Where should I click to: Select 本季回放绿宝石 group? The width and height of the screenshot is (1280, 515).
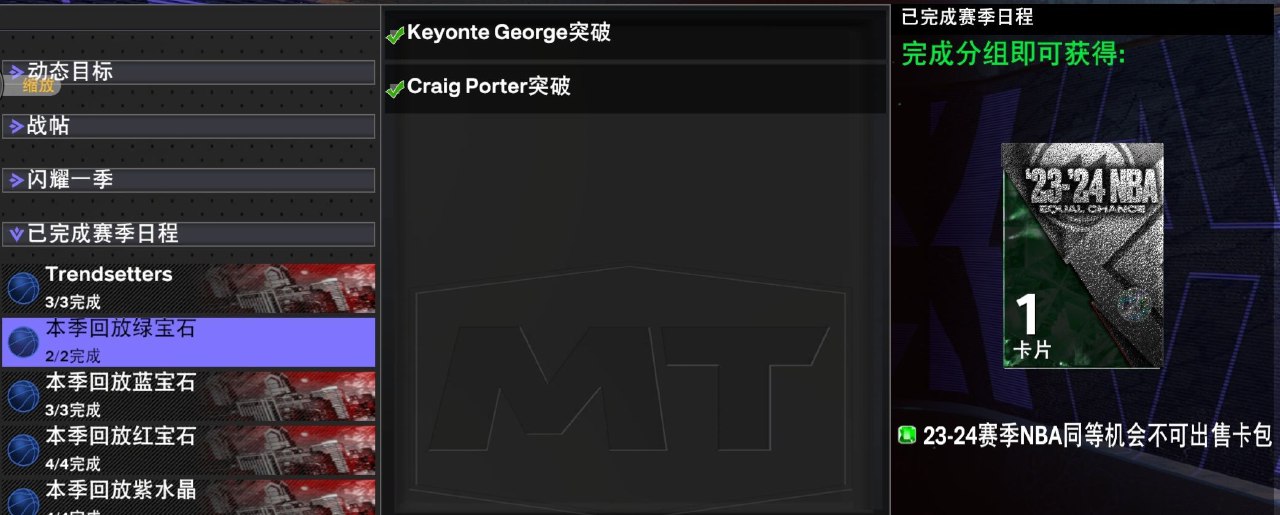click(x=188, y=342)
